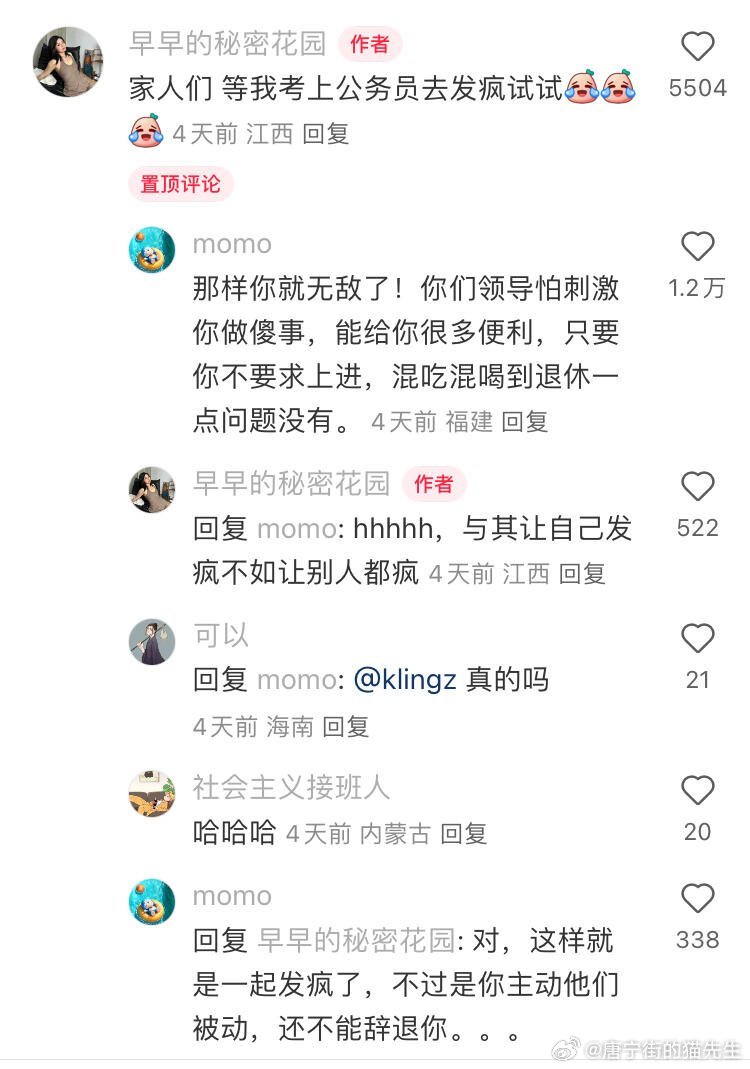Image resolution: width=750 pixels, height=1069 pixels.
Task: Open username 可以
Action: pyautogui.click(x=221, y=635)
